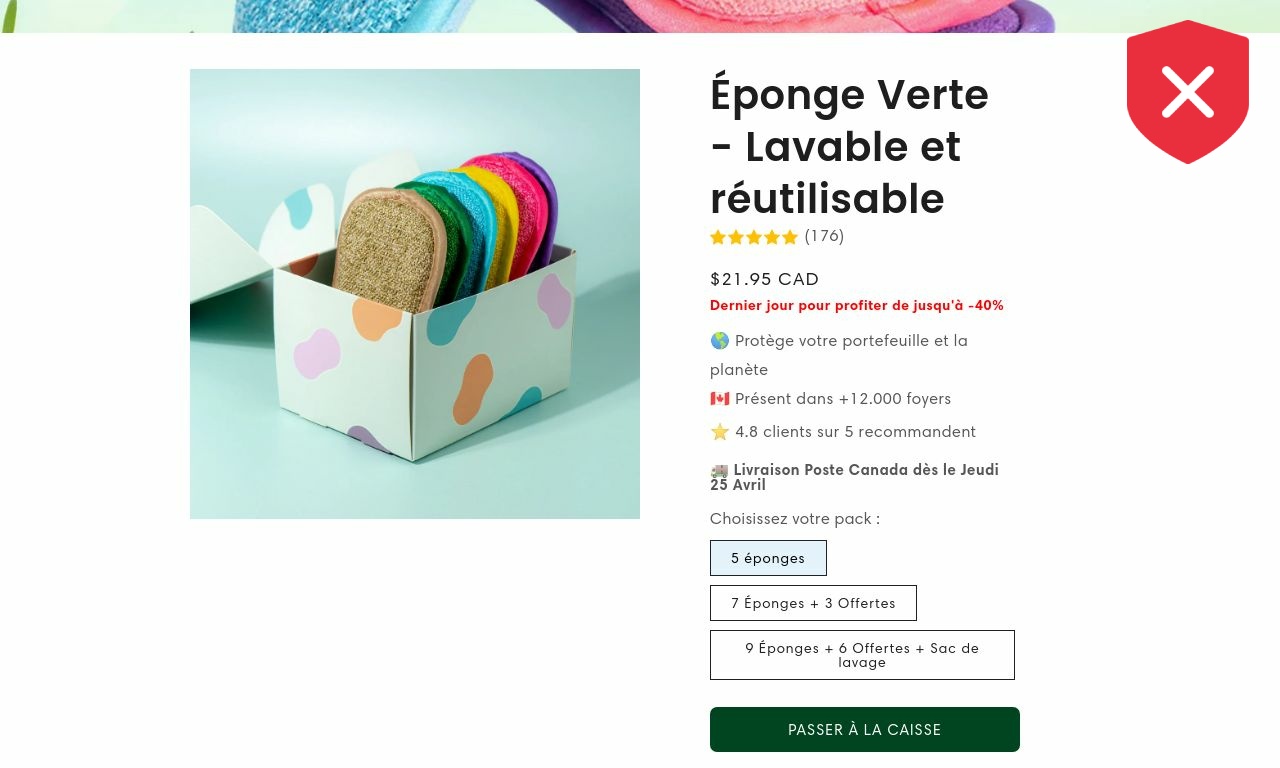The width and height of the screenshot is (1280, 768).
Task: Choose the 7 Éponges + 3 Offertes pack
Action: coord(813,603)
